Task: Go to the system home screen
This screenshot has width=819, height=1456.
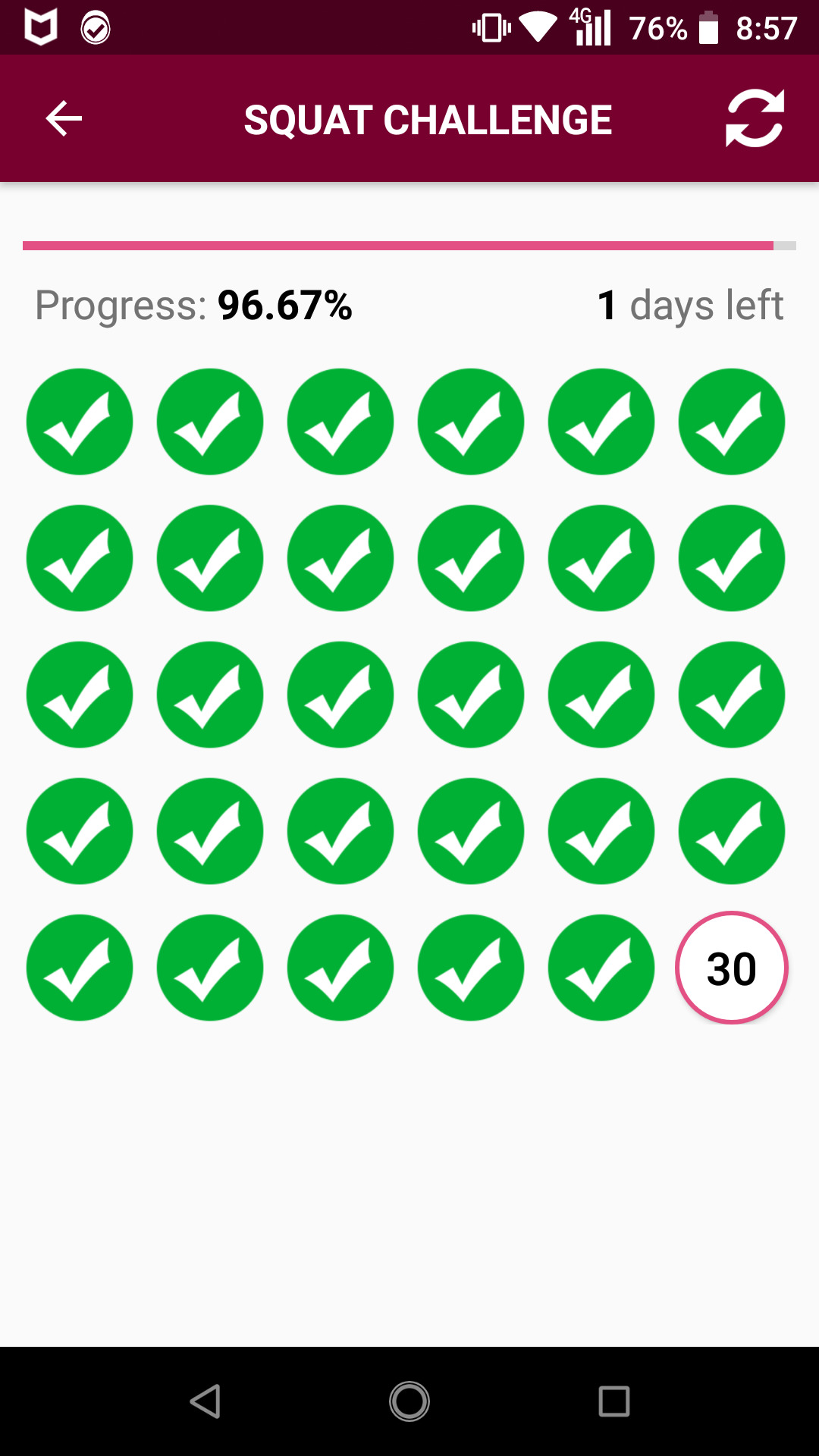Action: coord(409,1401)
